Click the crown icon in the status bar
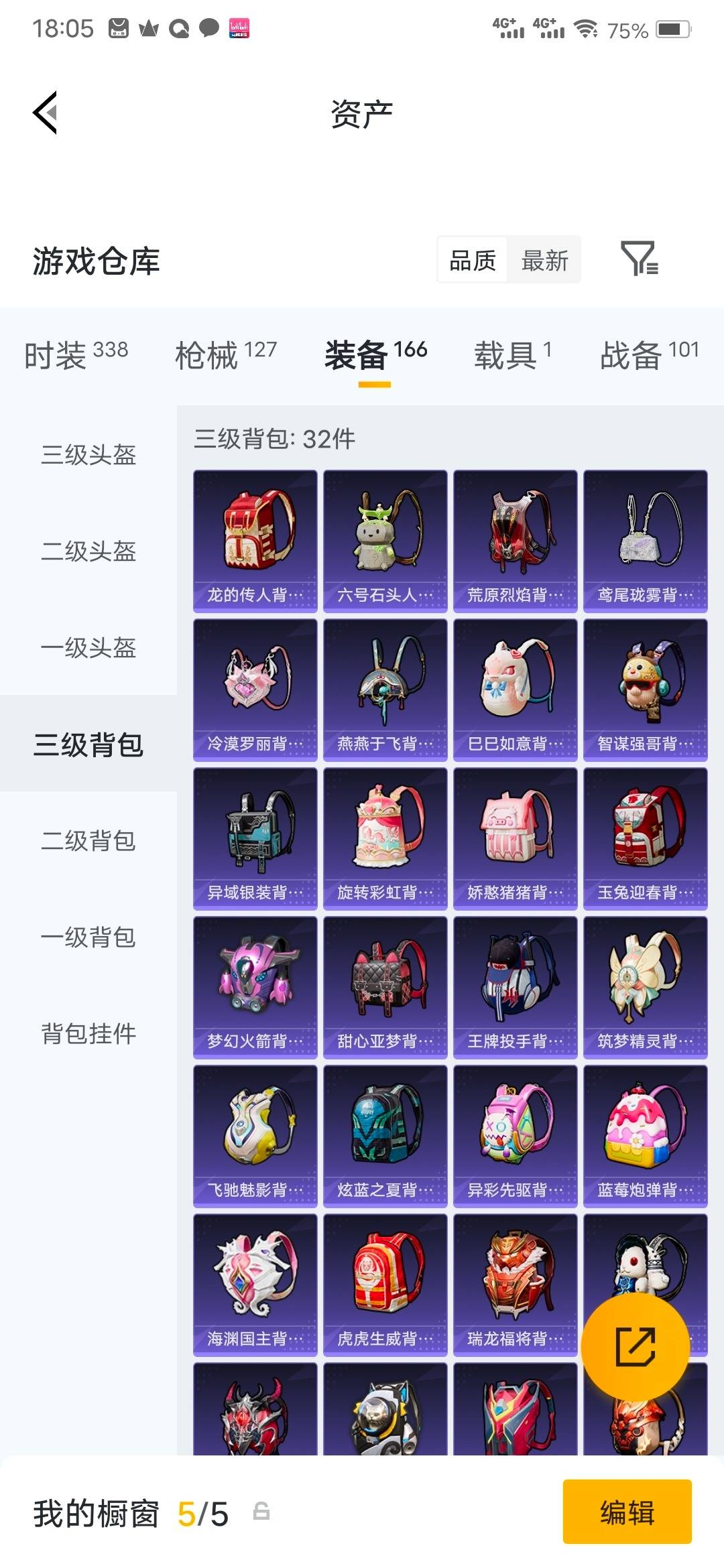The width and height of the screenshot is (724, 1568). (149, 27)
